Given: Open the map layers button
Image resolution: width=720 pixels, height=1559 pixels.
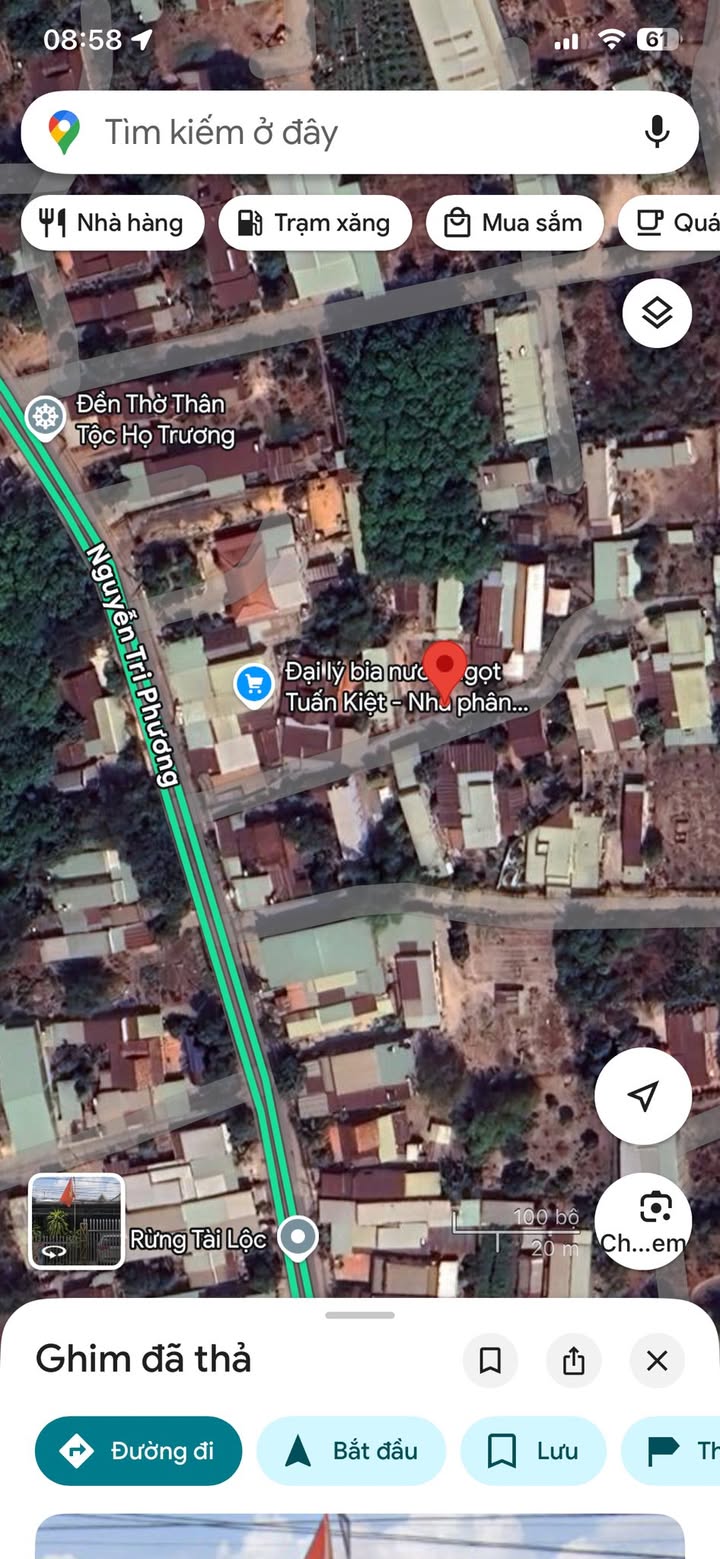Looking at the screenshot, I should (657, 313).
